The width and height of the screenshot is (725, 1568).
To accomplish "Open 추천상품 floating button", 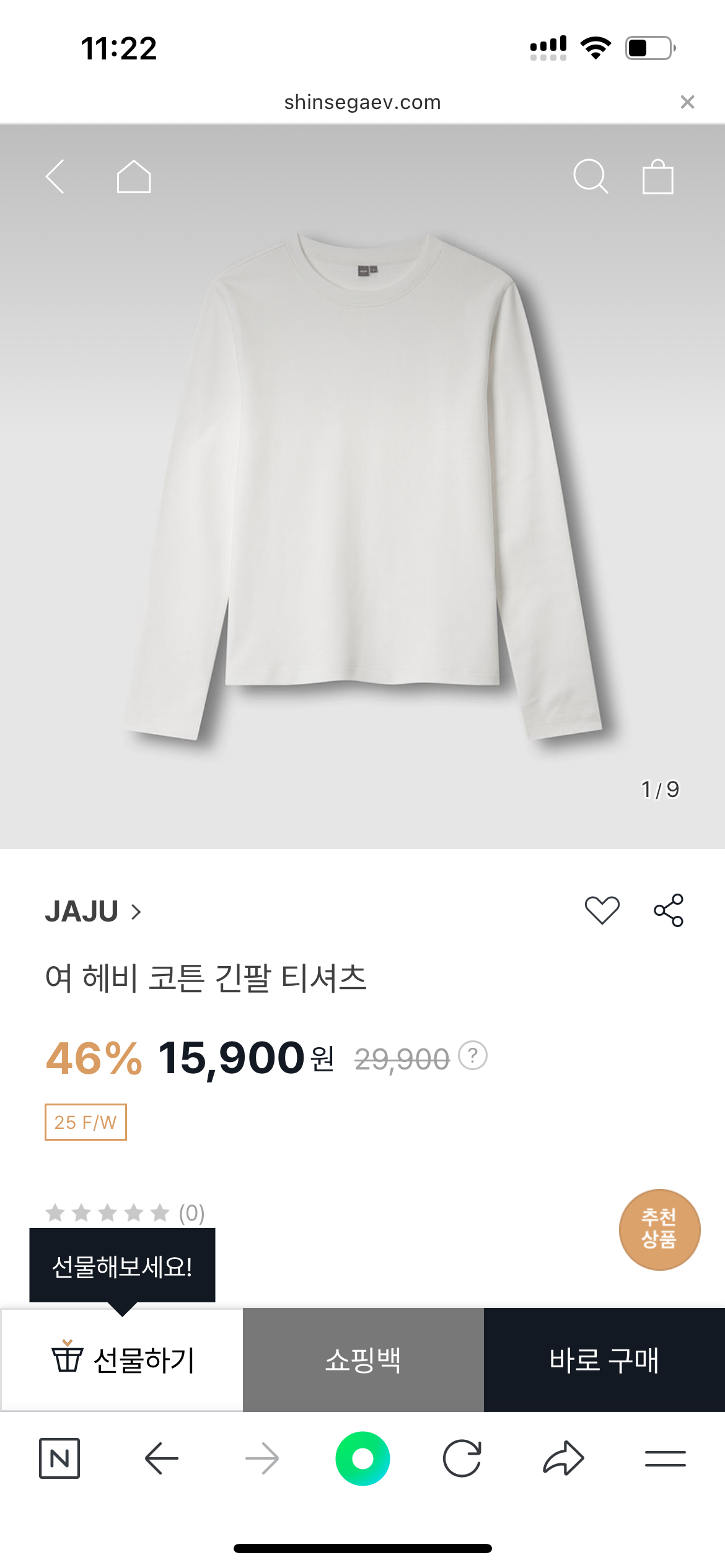I will pyautogui.click(x=659, y=1229).
